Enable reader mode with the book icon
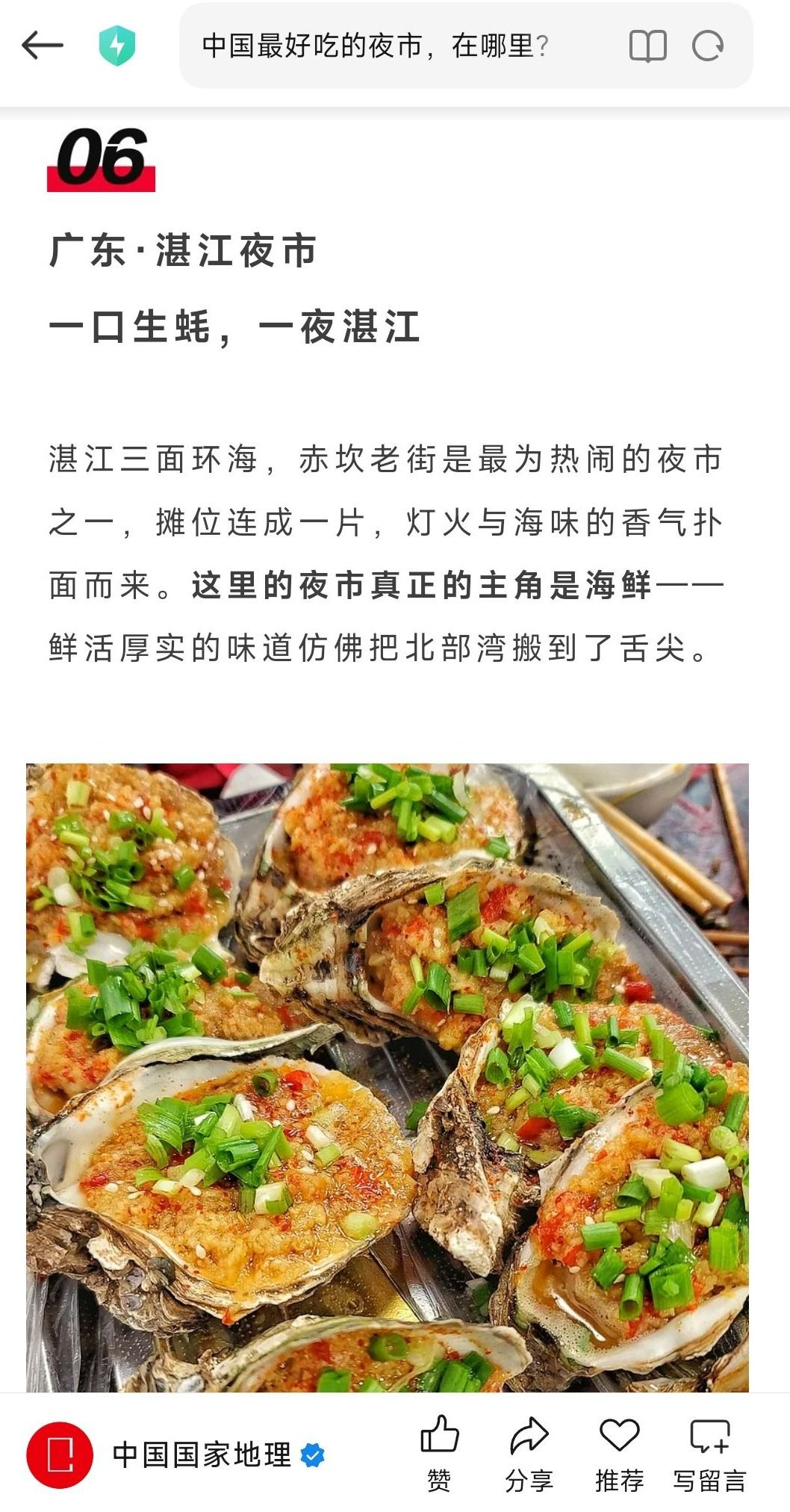The width and height of the screenshot is (790, 1512). point(647,46)
